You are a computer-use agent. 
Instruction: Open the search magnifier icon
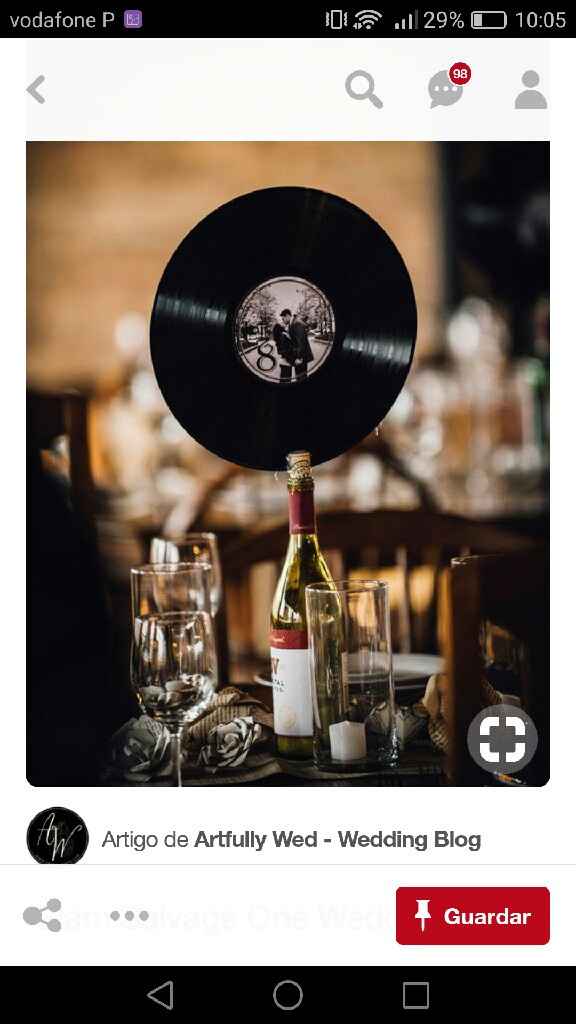364,89
